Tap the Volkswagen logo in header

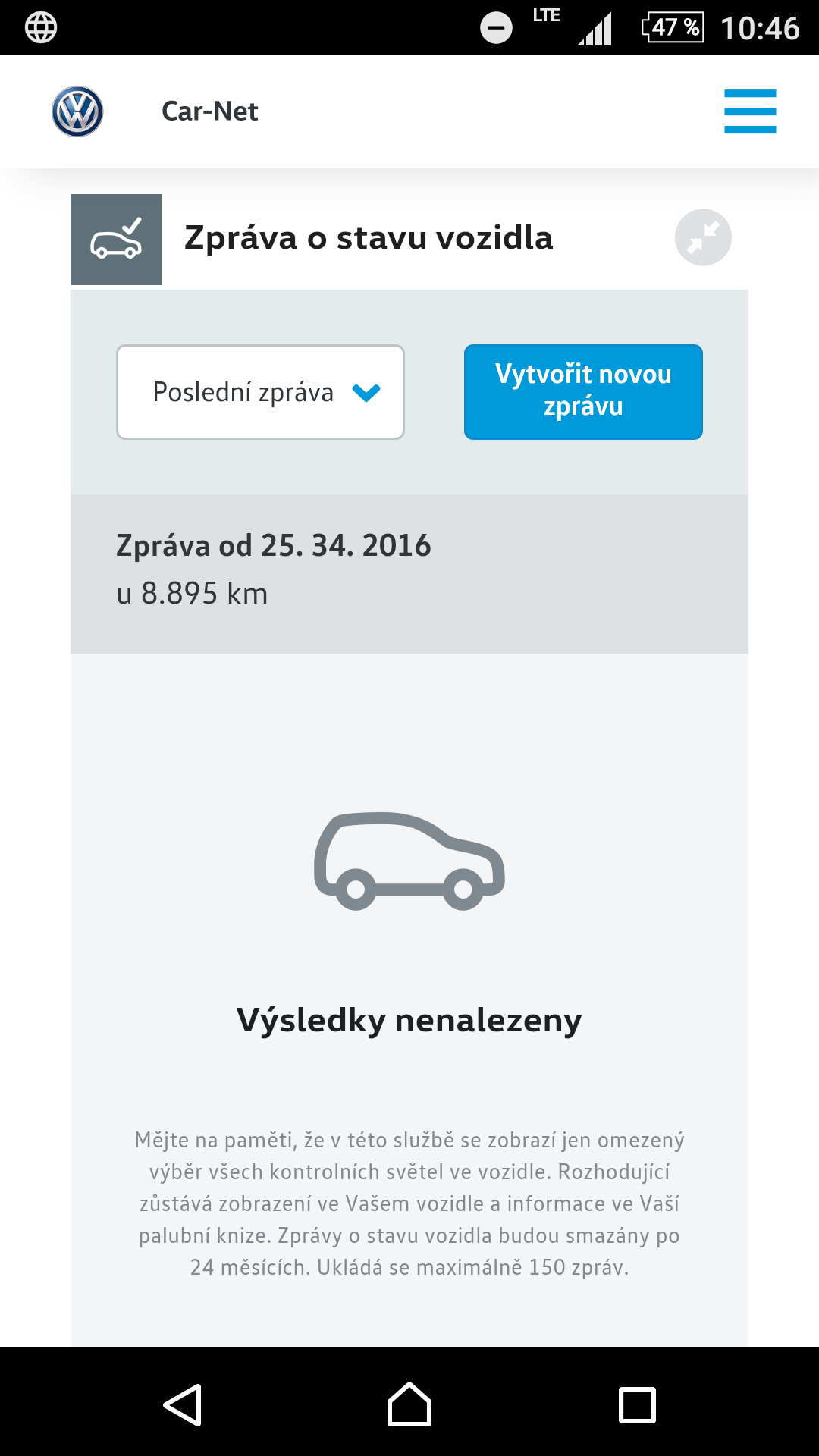77,111
